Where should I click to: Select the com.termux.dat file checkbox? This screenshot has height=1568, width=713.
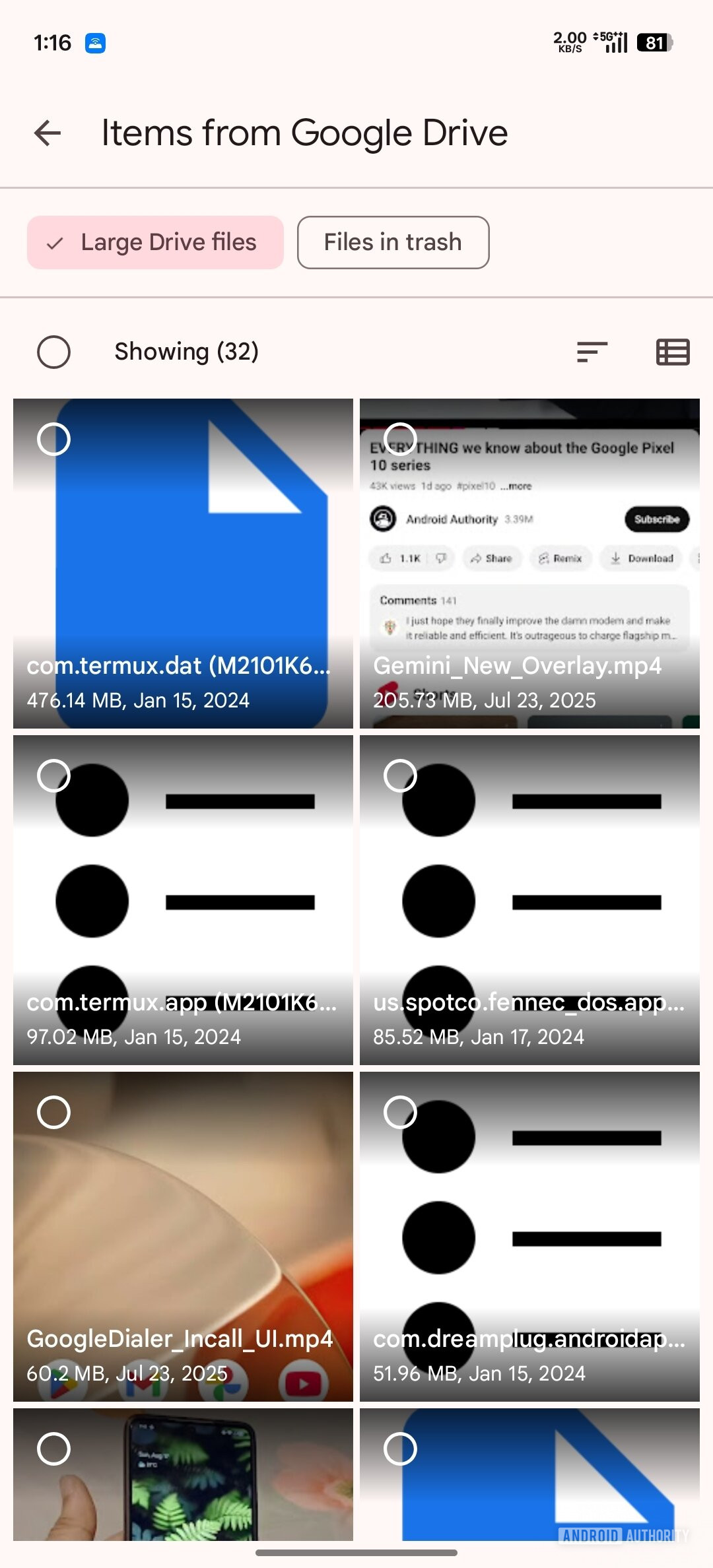[x=53, y=439]
